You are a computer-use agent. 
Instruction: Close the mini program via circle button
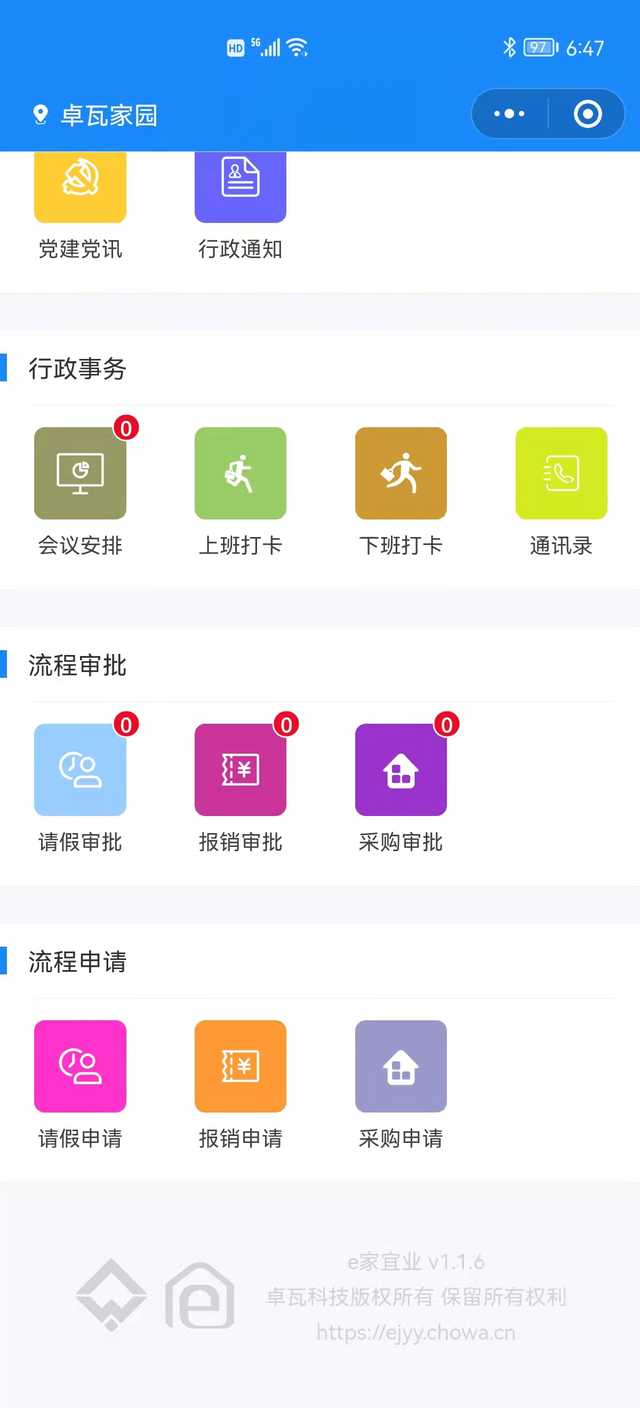coord(587,114)
